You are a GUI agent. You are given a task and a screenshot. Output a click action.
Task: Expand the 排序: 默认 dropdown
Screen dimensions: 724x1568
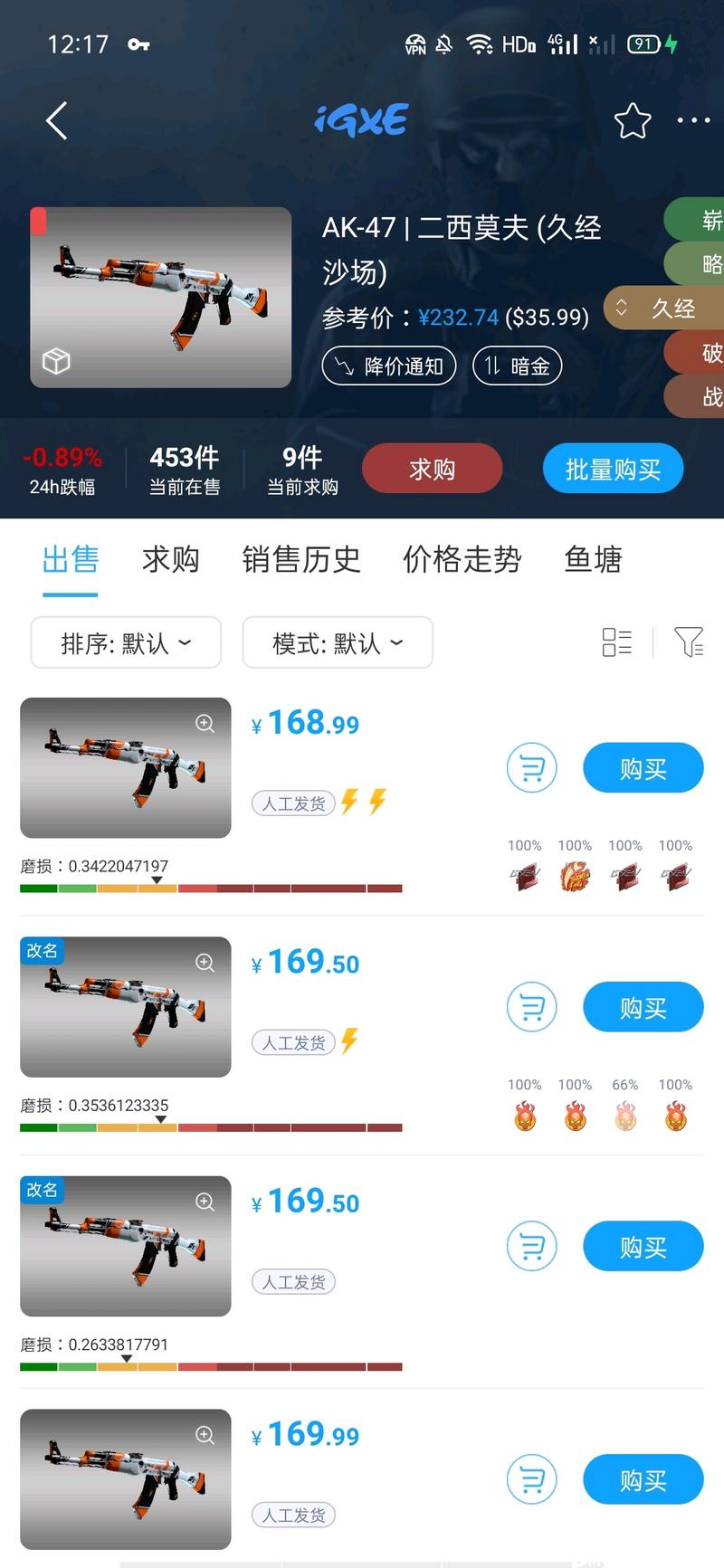pyautogui.click(x=126, y=642)
